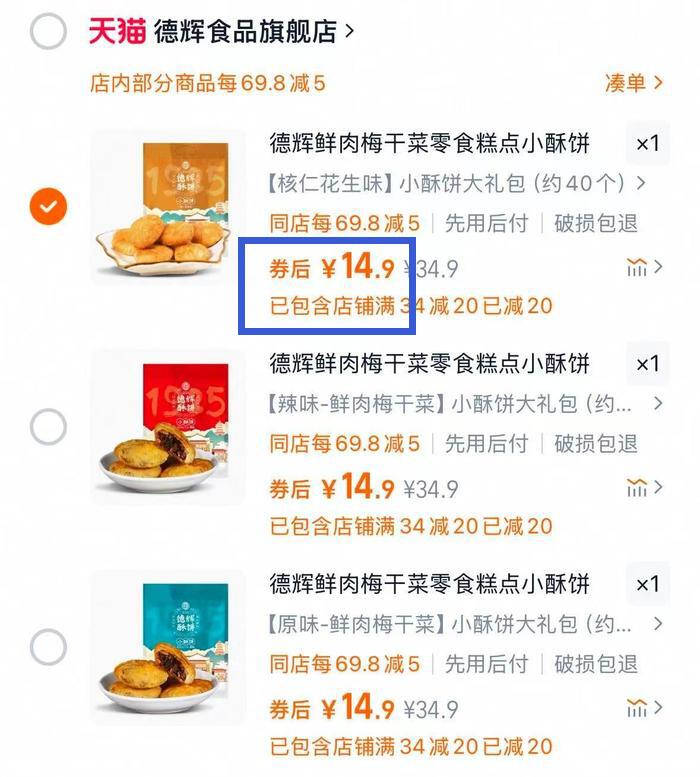The image size is (700, 777).
Task: Adjust quantity ×1 for the 原味 item
Action: pos(647,584)
